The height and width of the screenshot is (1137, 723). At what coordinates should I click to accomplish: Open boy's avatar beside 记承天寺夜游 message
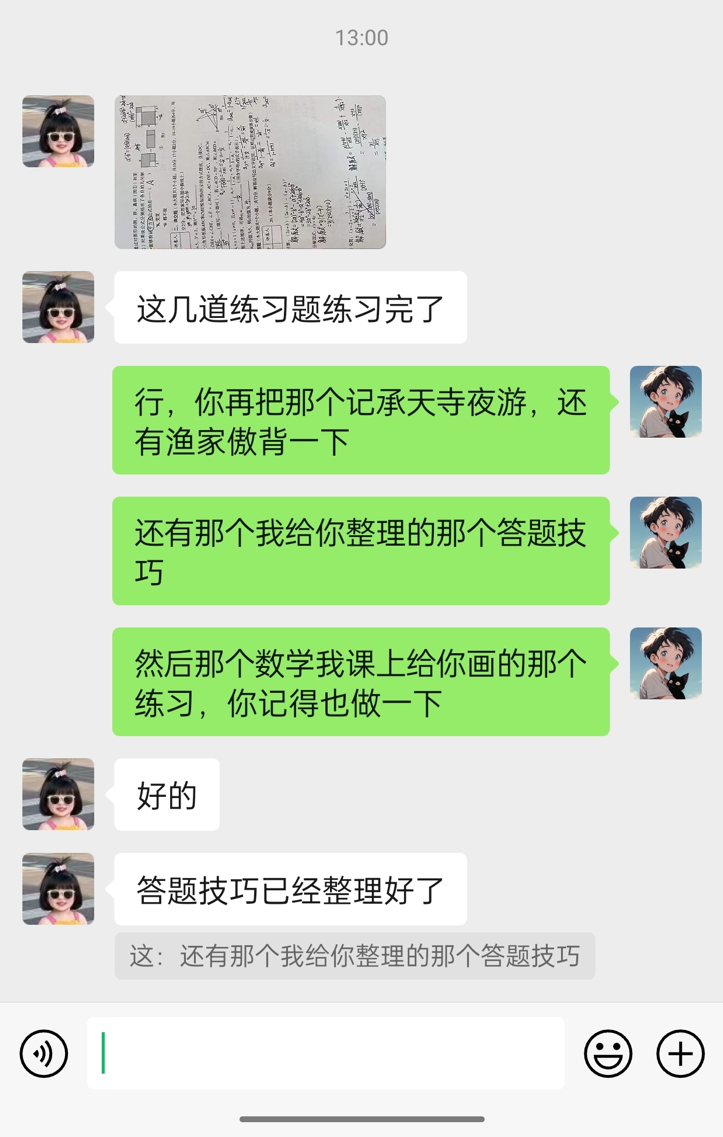665,402
